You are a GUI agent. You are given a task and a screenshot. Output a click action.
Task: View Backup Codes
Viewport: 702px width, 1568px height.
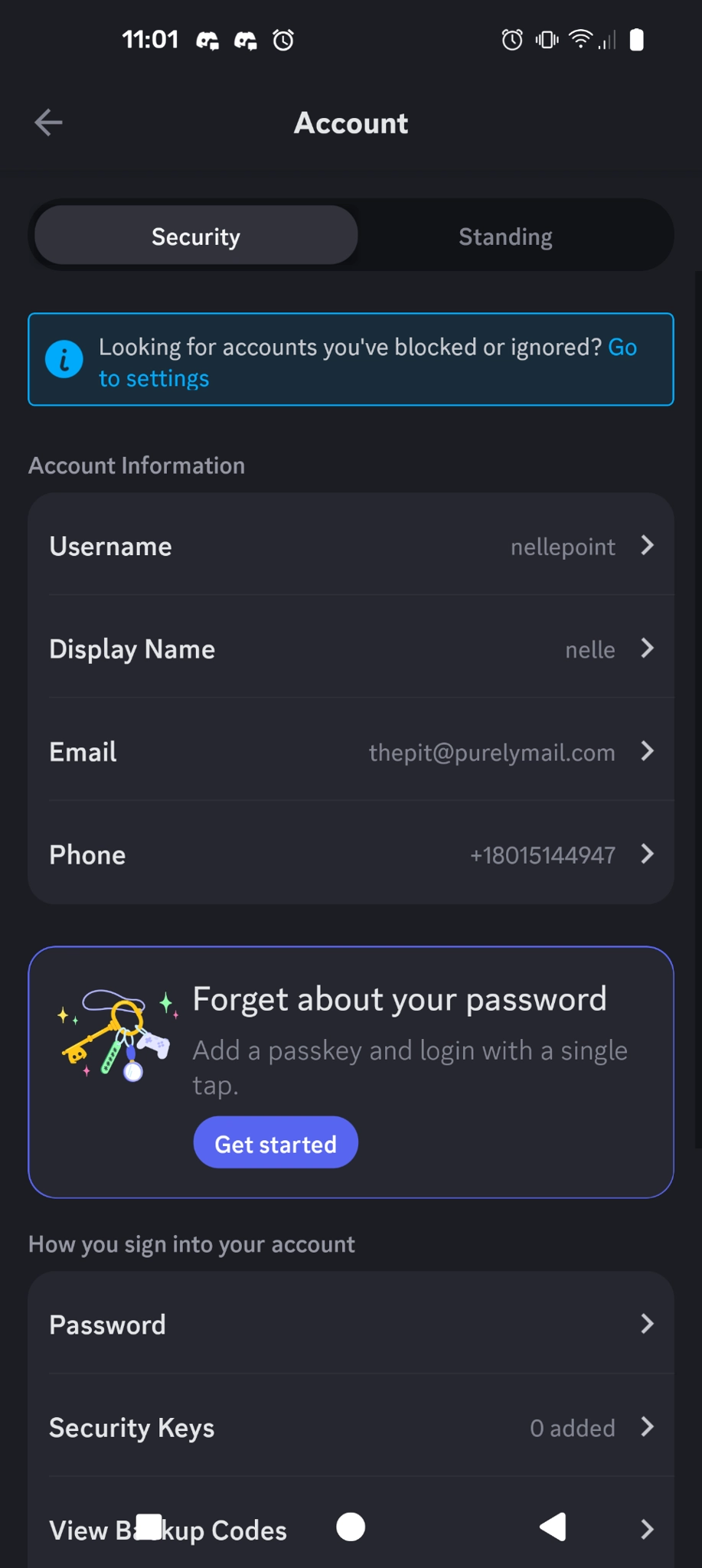[x=230, y=1531]
